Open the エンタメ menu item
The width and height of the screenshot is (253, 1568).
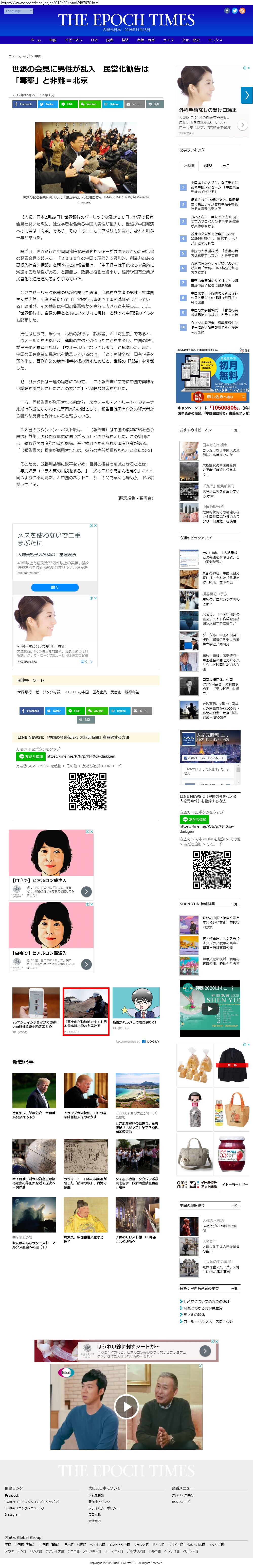(215, 40)
